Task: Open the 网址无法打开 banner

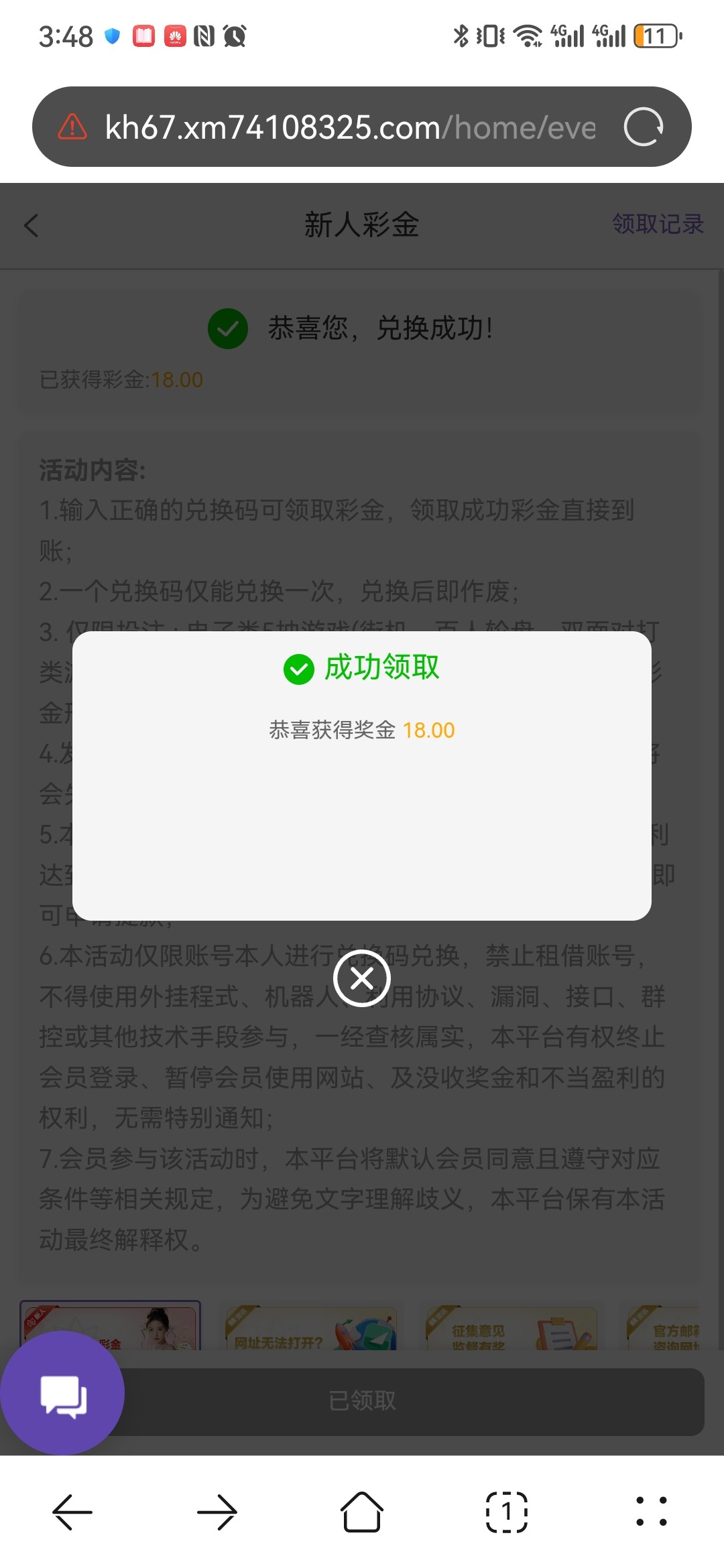Action: [x=310, y=1327]
